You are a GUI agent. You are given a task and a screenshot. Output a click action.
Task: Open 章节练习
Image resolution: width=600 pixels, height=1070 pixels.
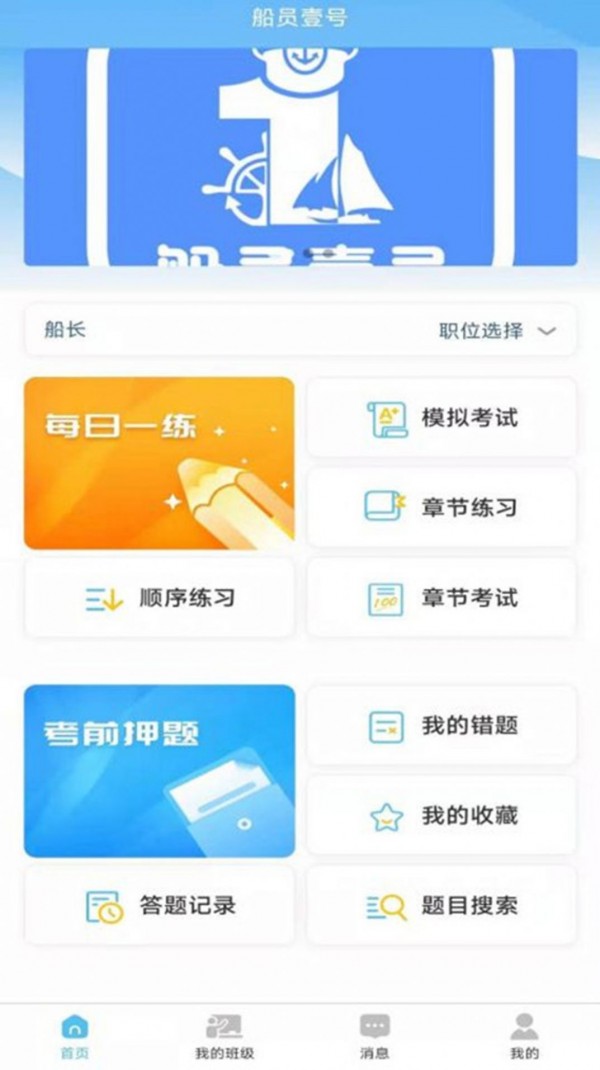[442, 507]
